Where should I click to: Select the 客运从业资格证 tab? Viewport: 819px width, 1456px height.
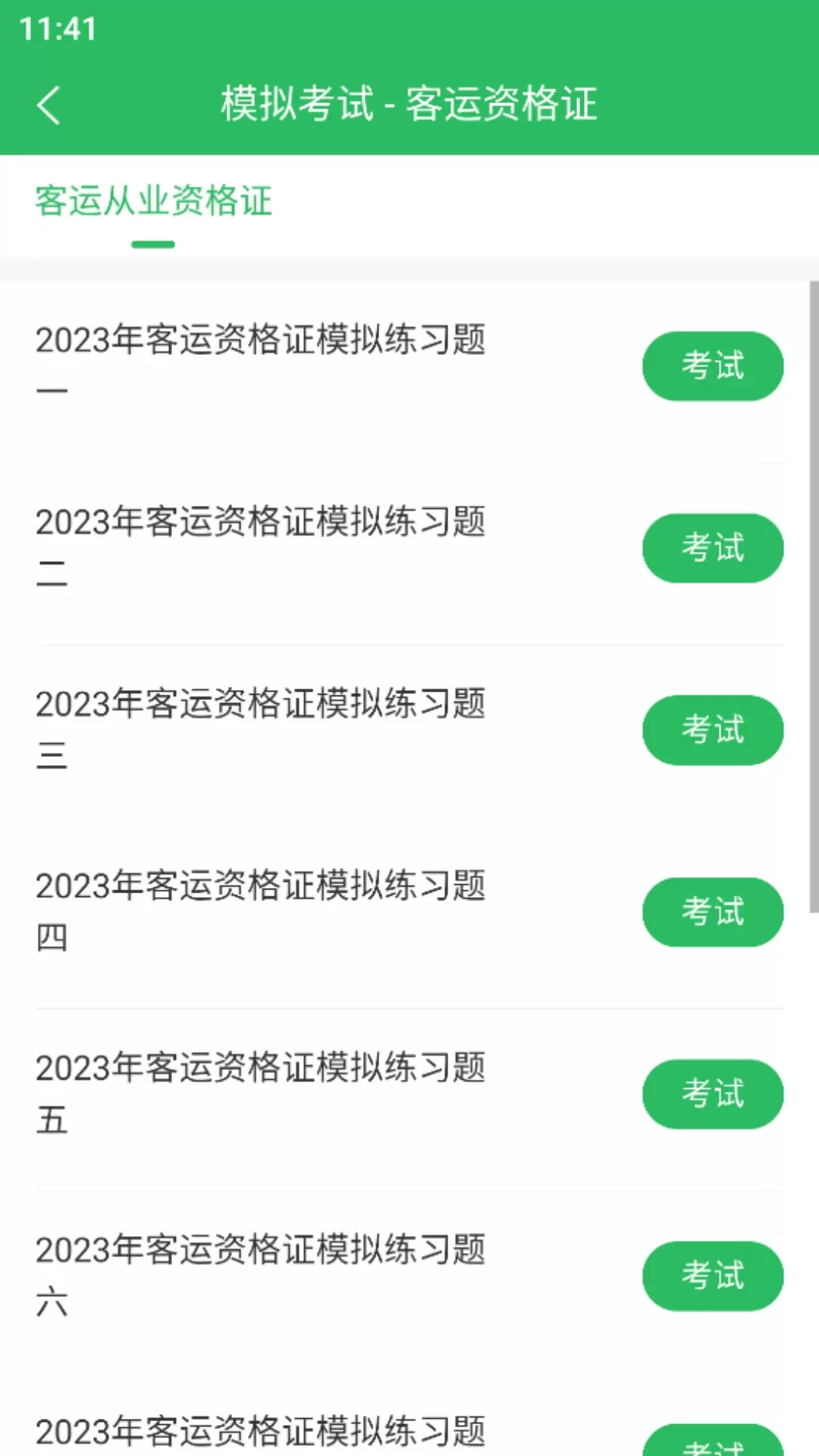153,202
